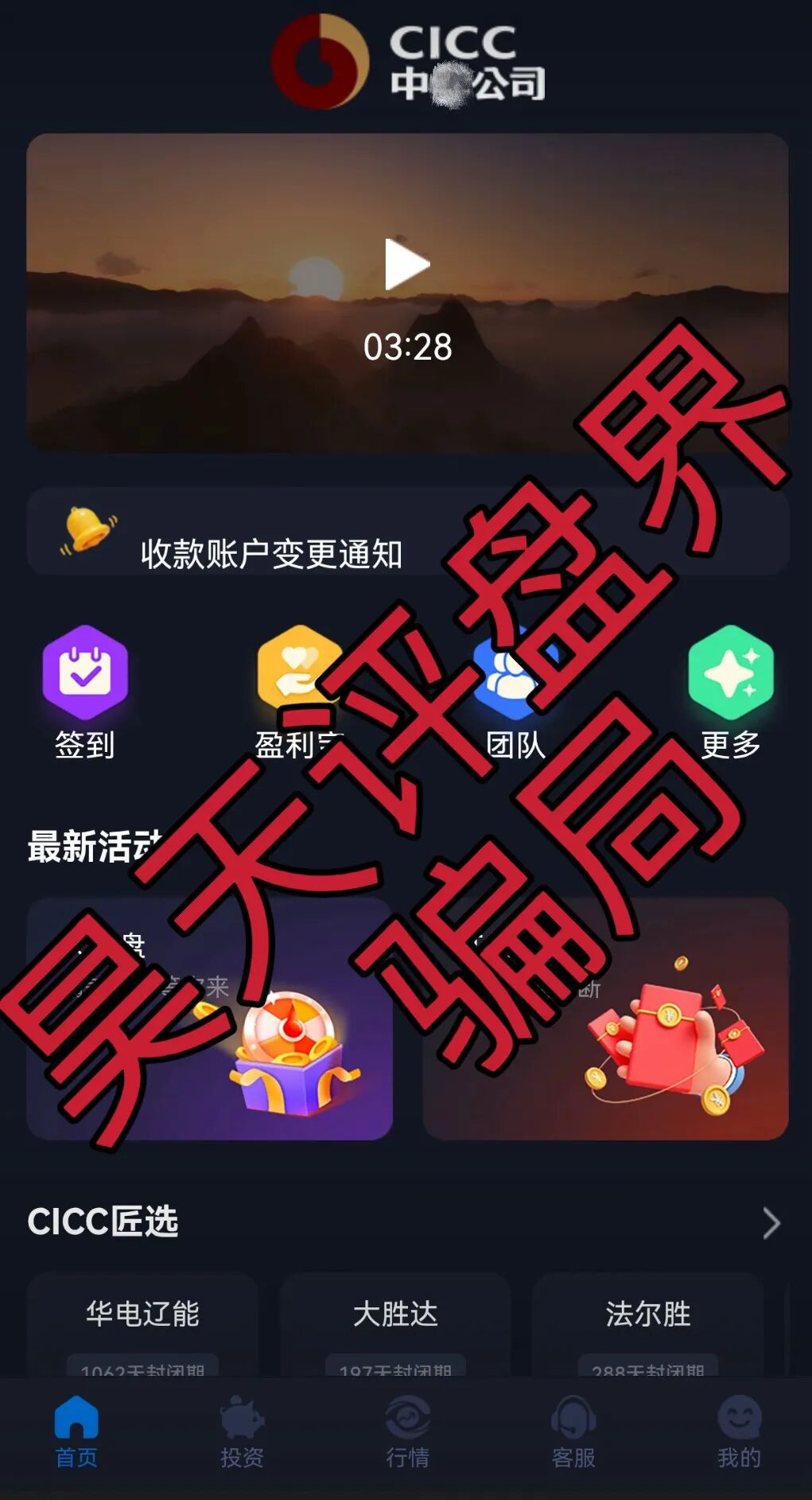Image resolution: width=812 pixels, height=1500 pixels.
Task: Open the lucky wheel activity card
Action: [209, 1019]
